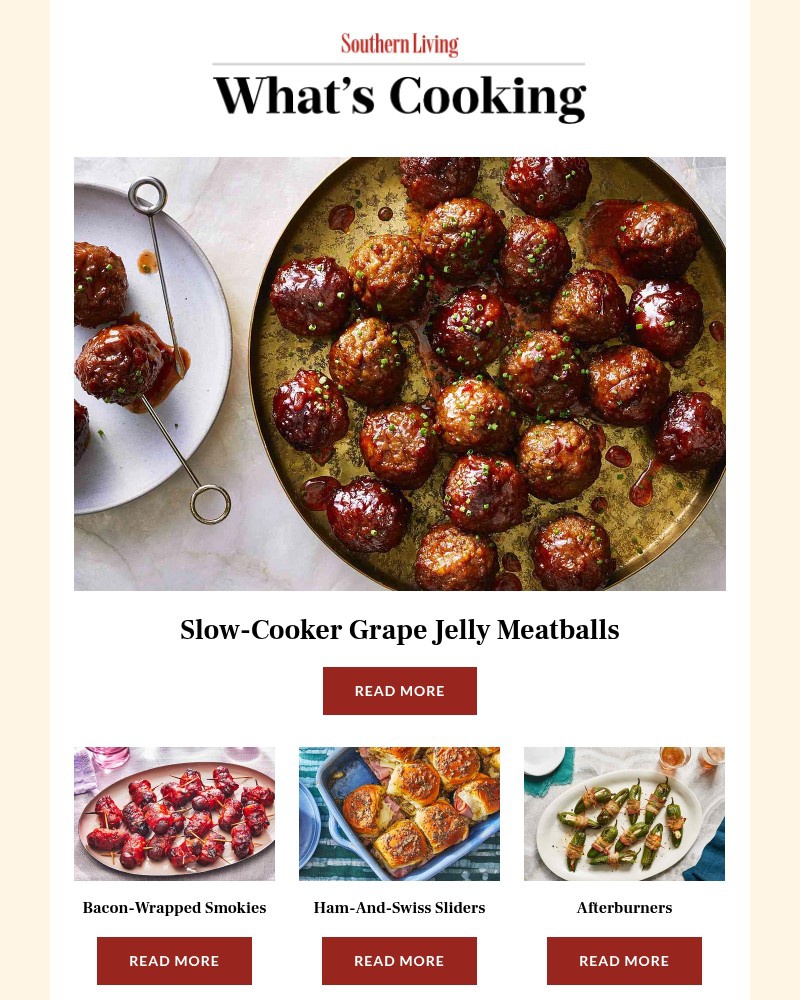
Task: Click the "Slow-Cooker Grape Jelly Meatballs" title
Action: 400,630
